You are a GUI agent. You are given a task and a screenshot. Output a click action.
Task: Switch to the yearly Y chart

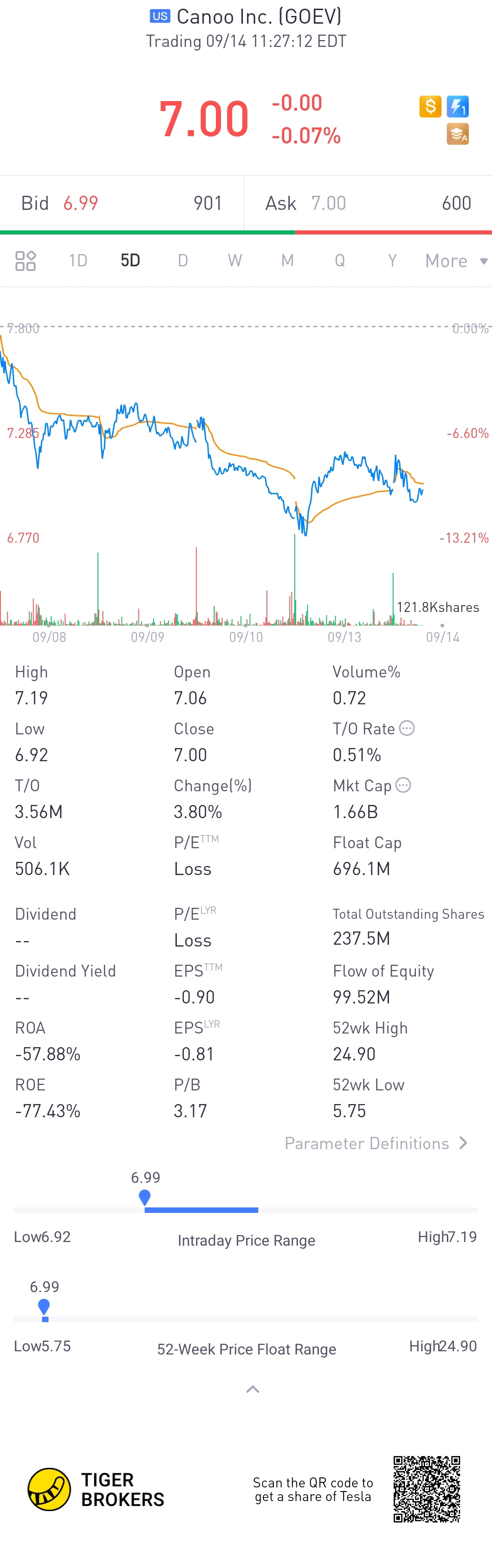click(392, 260)
